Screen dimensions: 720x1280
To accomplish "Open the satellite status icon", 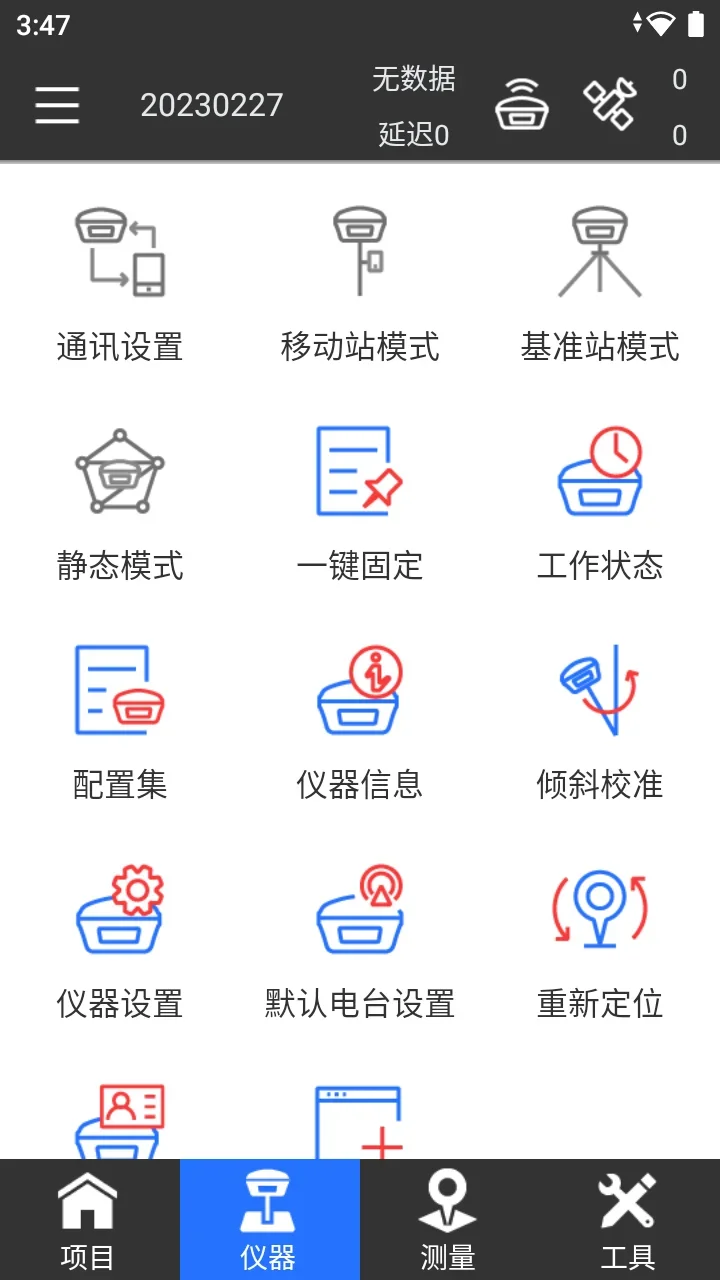I will (x=609, y=104).
